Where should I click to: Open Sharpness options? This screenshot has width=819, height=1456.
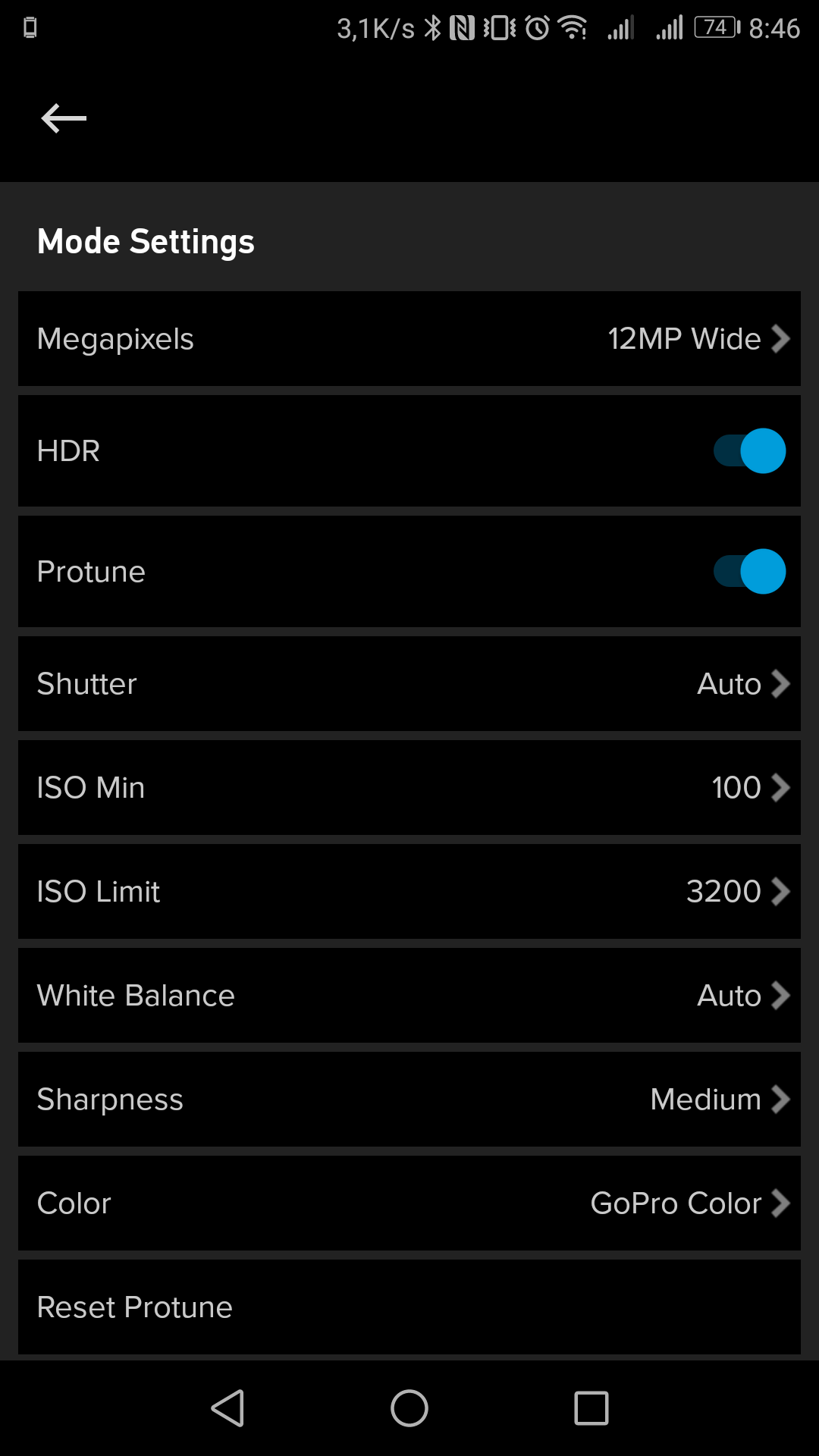409,1099
